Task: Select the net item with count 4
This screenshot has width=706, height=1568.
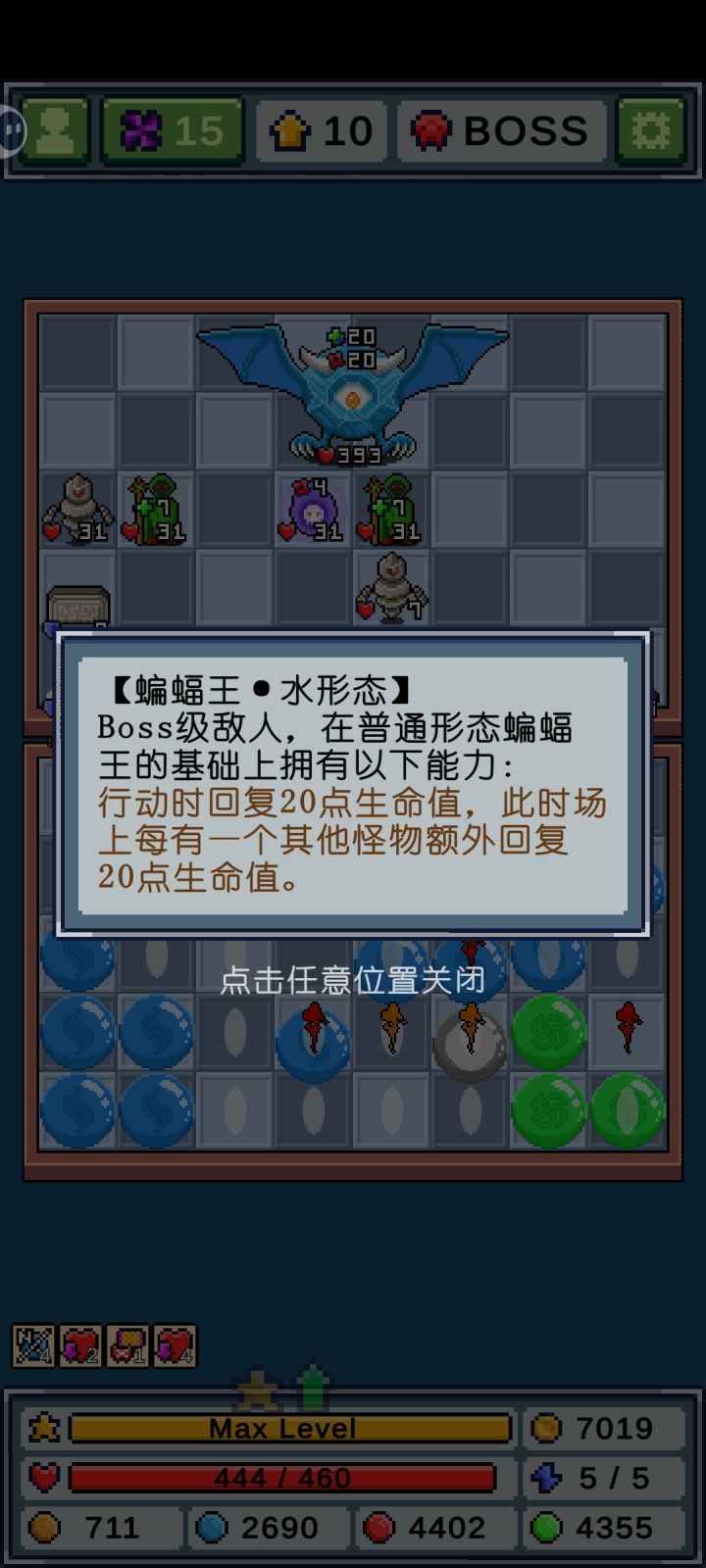Action: pyautogui.click(x=33, y=1346)
